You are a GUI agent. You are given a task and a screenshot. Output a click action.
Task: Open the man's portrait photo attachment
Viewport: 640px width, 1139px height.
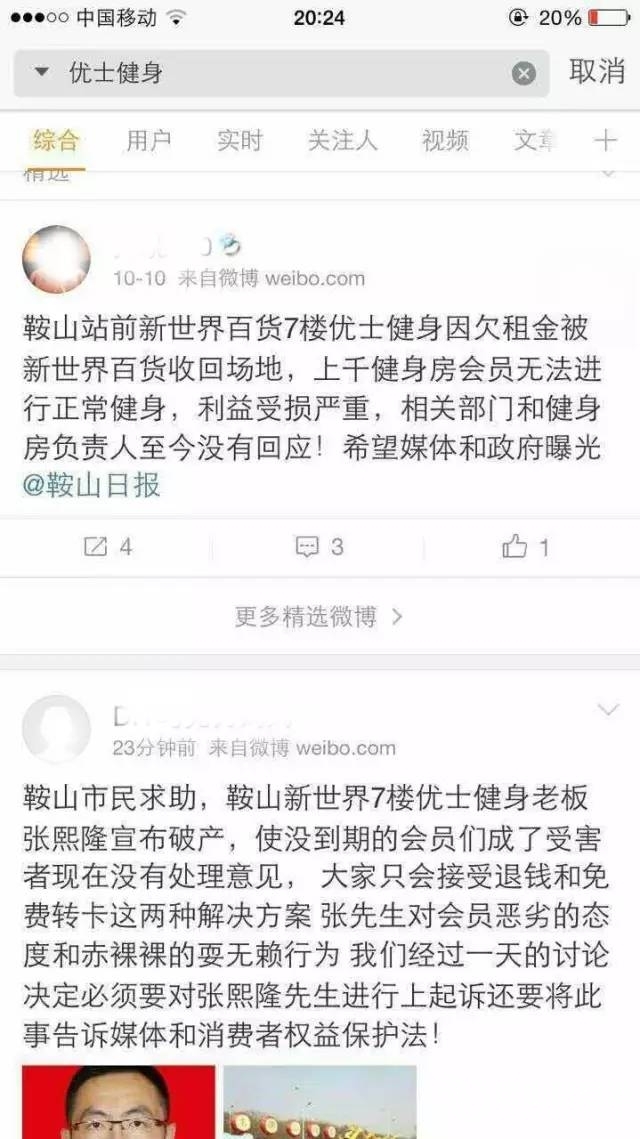coord(119,1102)
